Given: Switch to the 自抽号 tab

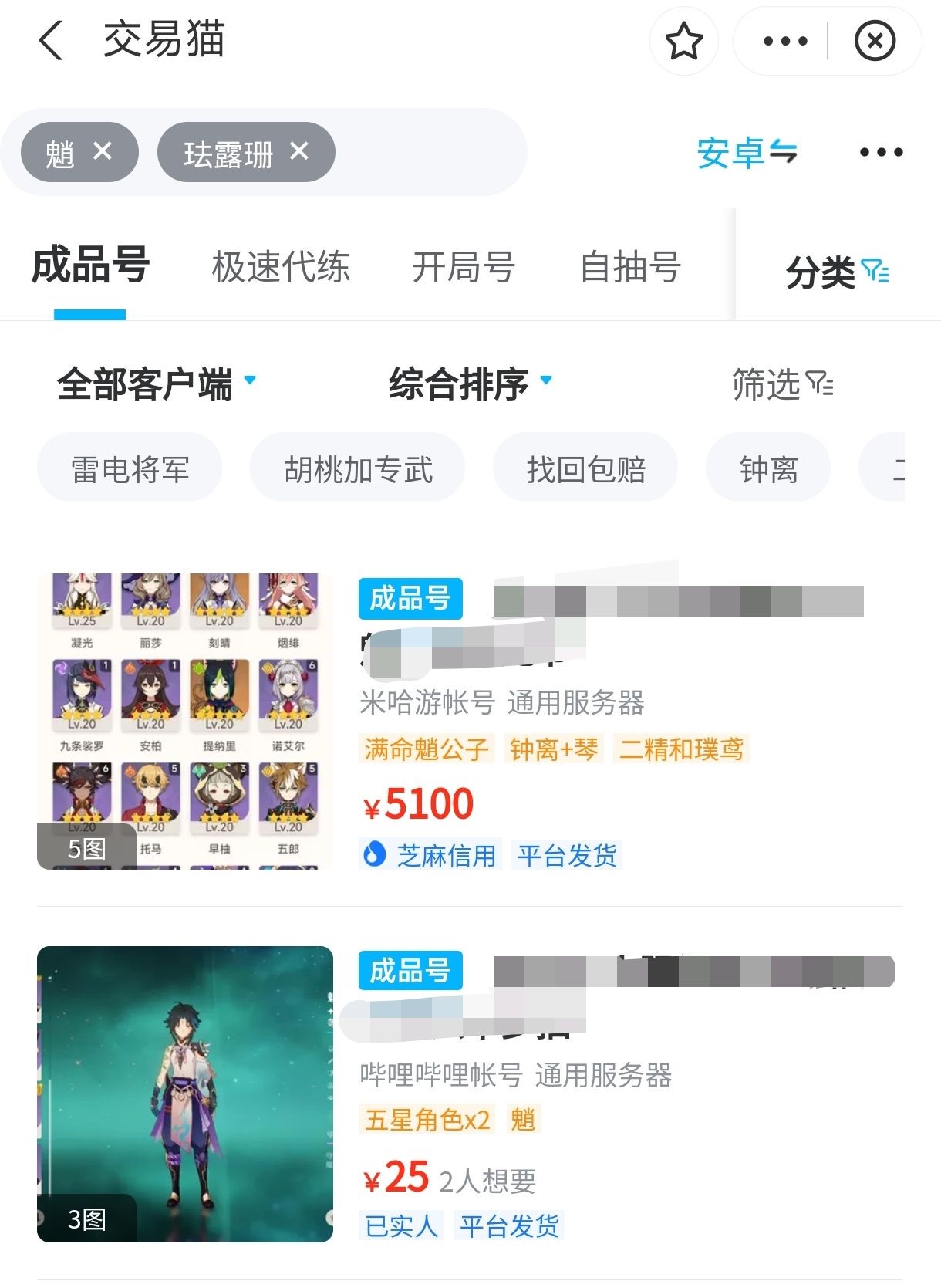Looking at the screenshot, I should [x=630, y=268].
